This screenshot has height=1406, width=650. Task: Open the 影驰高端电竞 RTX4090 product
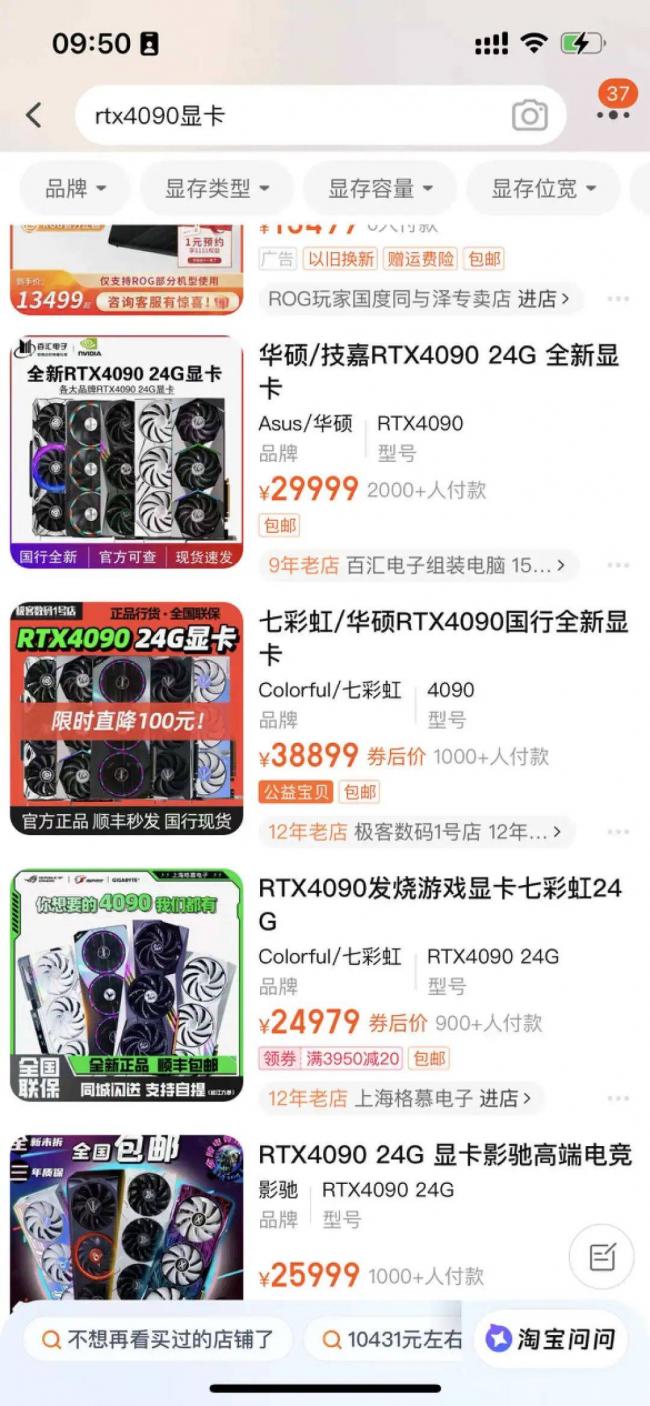pos(445,1155)
